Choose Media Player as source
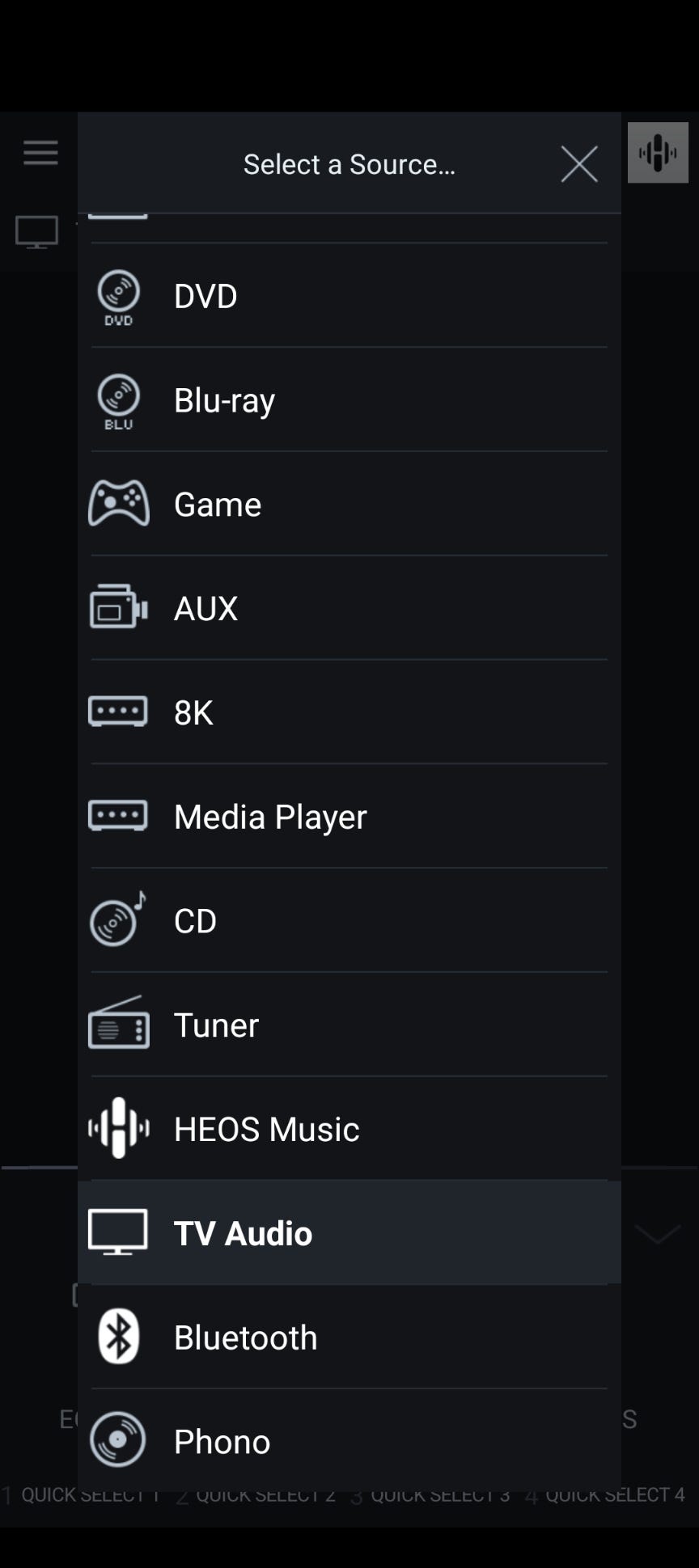The width and height of the screenshot is (699, 1568). click(349, 817)
